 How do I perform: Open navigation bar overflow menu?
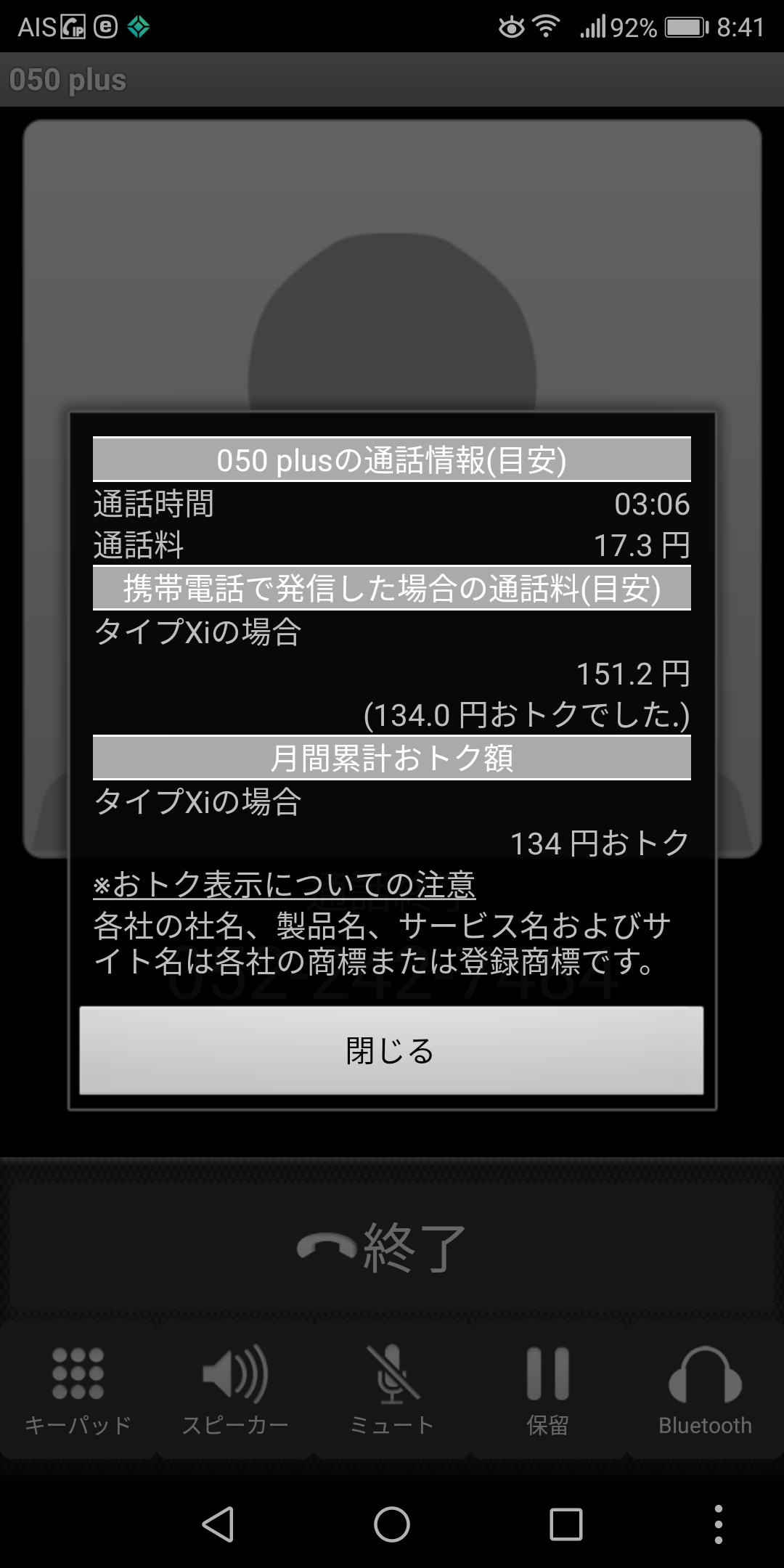[718, 1524]
